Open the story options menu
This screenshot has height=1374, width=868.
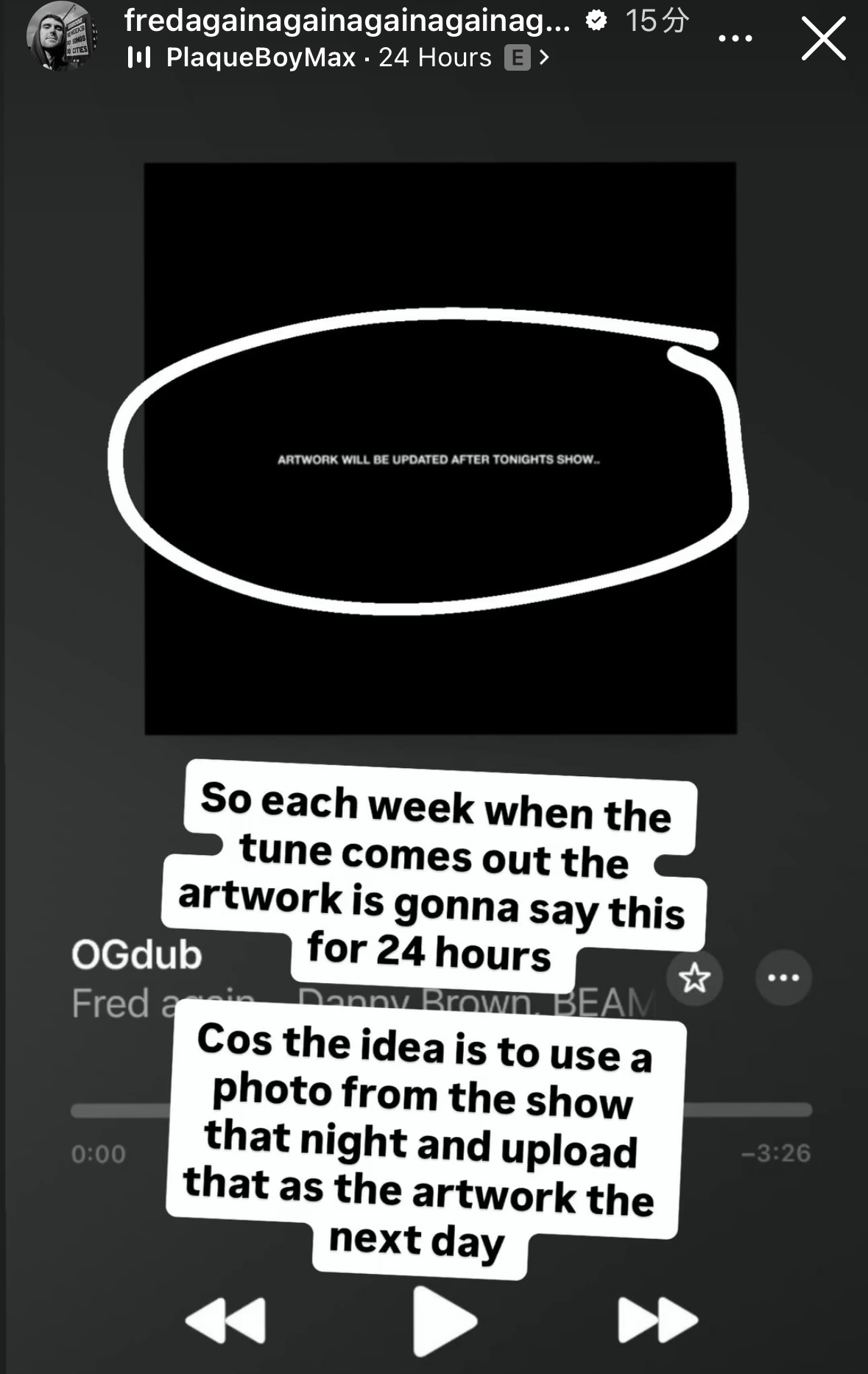(x=735, y=38)
